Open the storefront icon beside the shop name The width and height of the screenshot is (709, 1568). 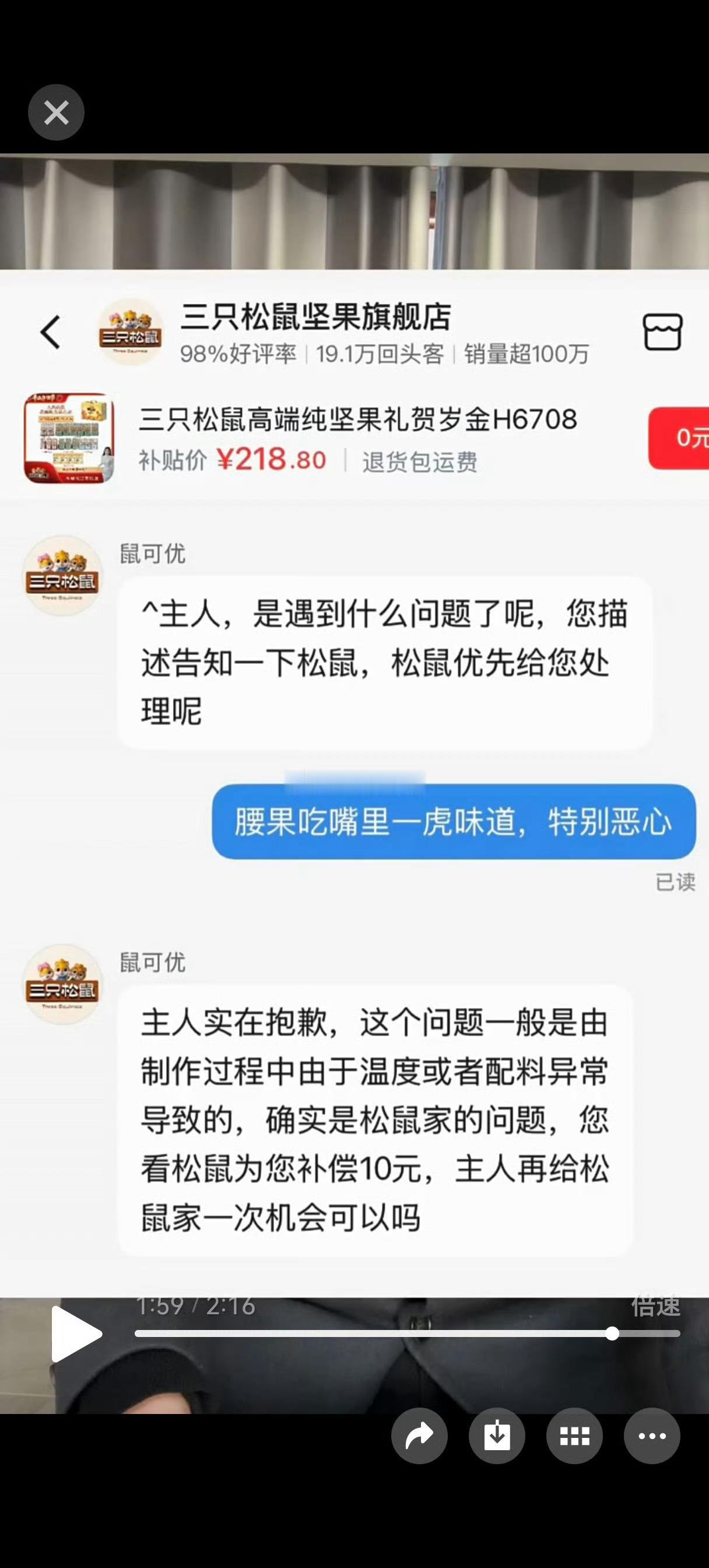click(x=662, y=331)
